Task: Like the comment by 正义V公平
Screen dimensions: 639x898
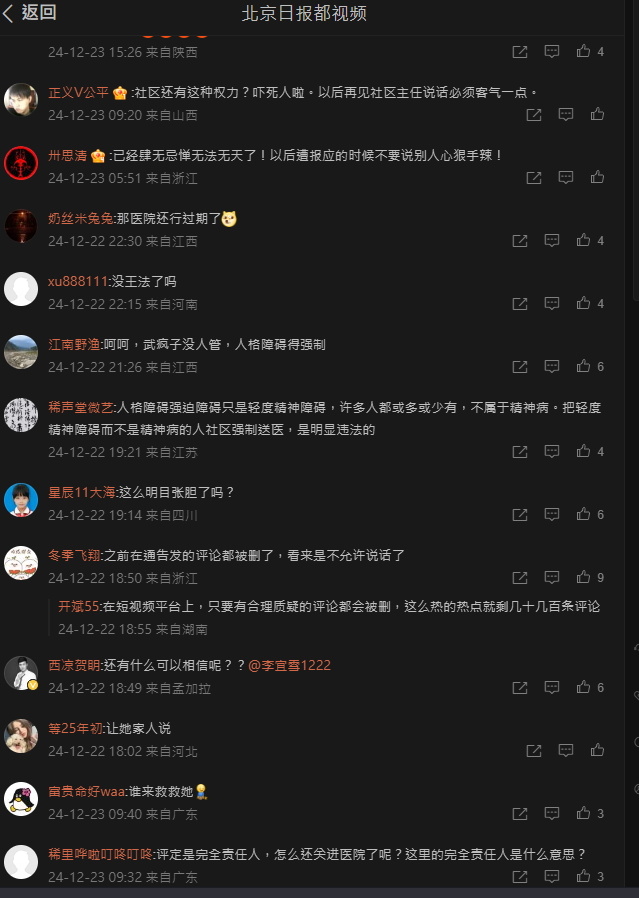Action: click(x=597, y=115)
